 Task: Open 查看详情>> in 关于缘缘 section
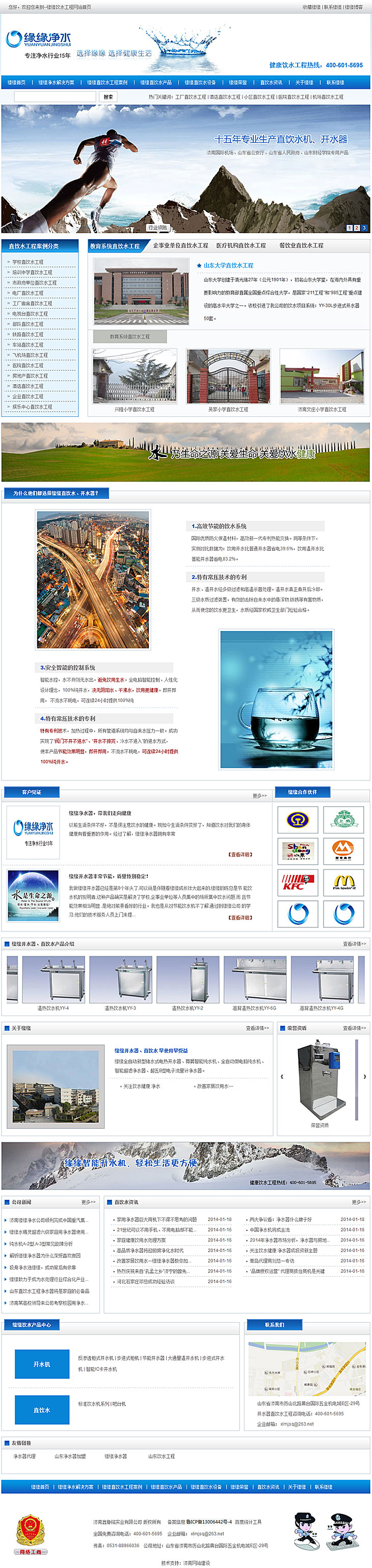pyautogui.click(x=257, y=1028)
